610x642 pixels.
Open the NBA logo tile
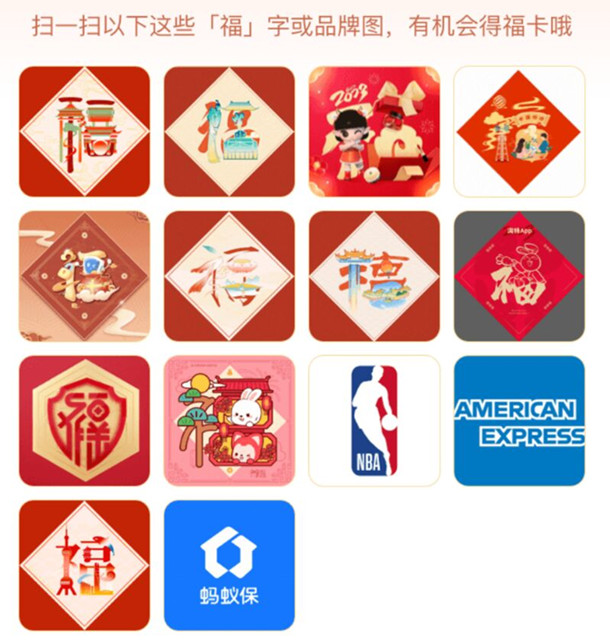click(374, 421)
